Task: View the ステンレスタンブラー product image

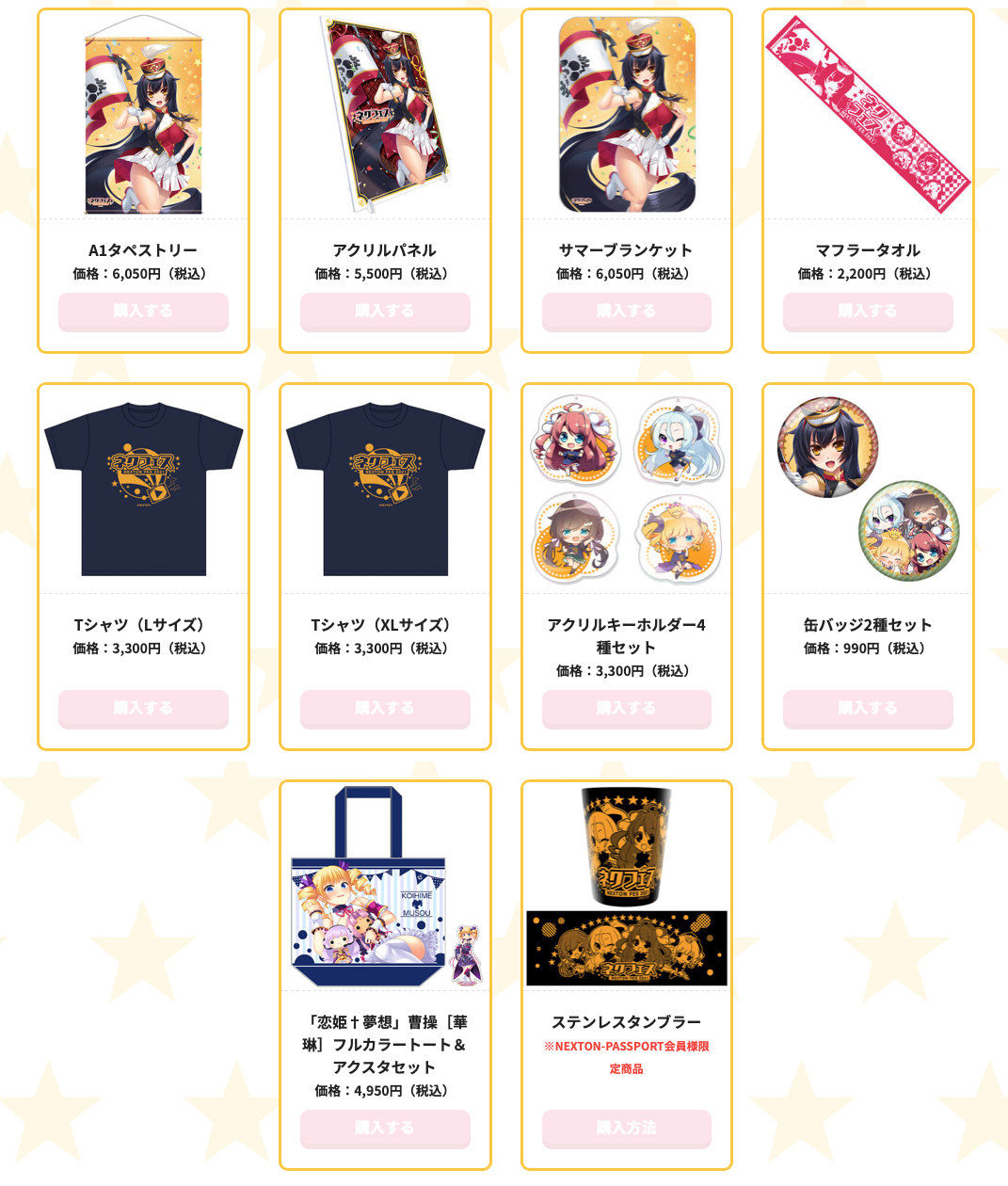Action: tap(626, 887)
